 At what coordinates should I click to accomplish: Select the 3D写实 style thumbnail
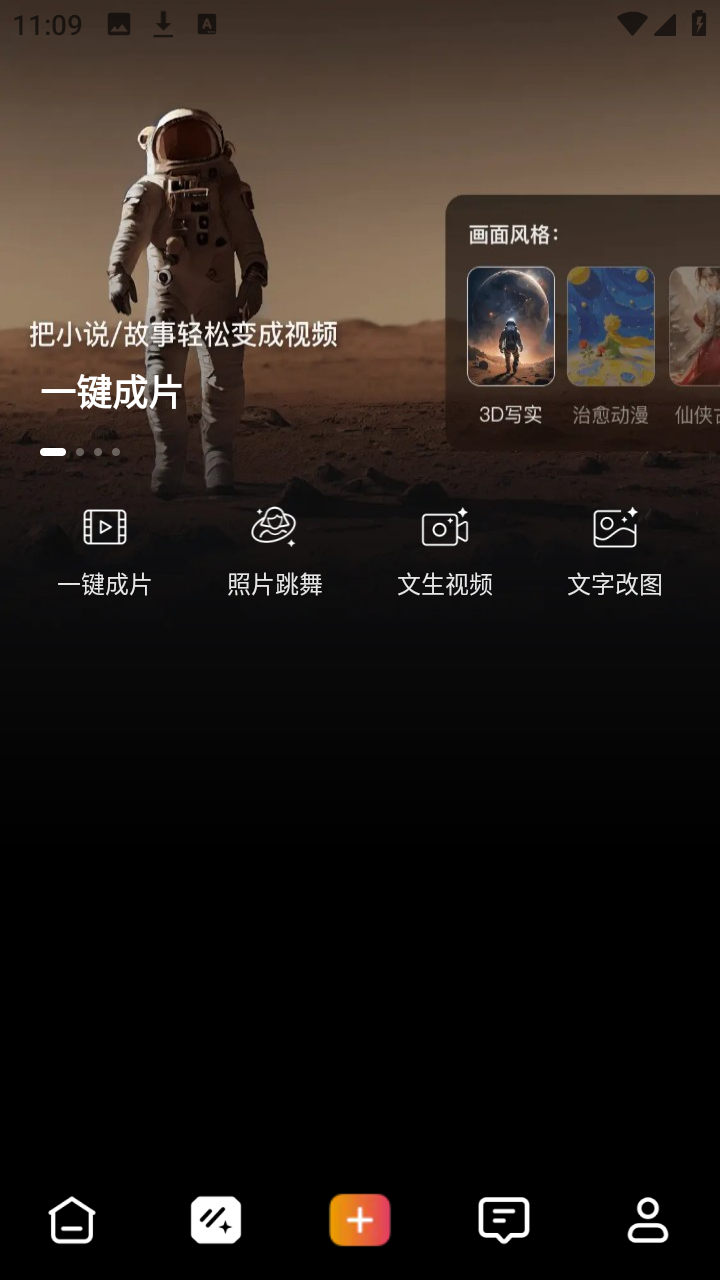tap(511, 324)
